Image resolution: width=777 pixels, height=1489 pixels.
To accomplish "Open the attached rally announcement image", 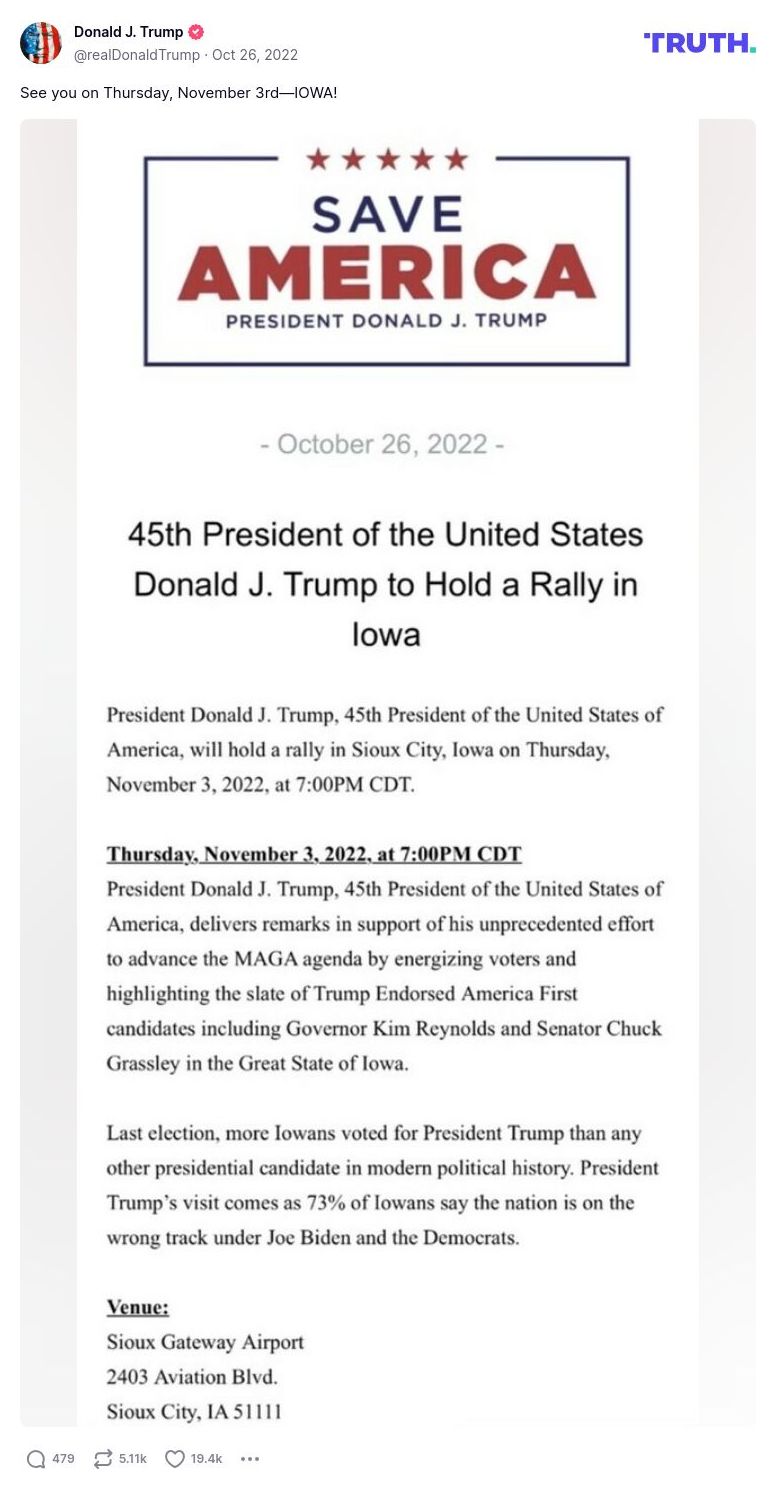I will [x=388, y=770].
